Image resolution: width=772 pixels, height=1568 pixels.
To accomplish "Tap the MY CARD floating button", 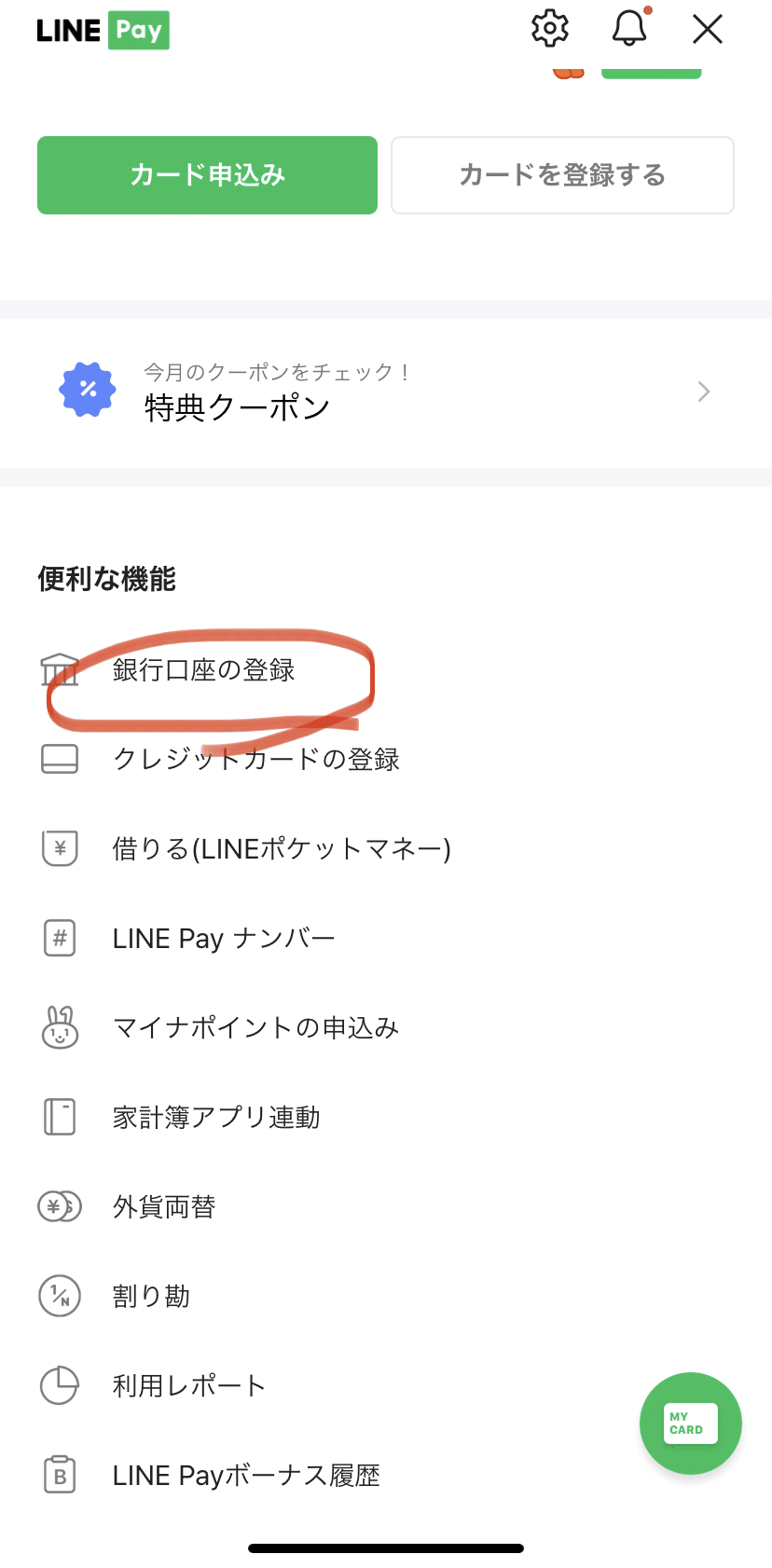I will (691, 1424).
